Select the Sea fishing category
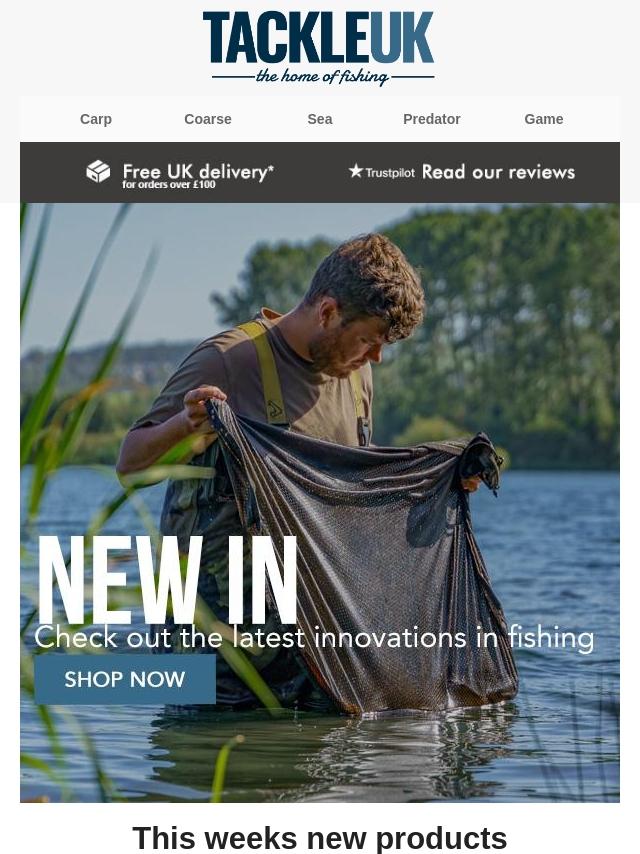The height and width of the screenshot is (854, 640). click(320, 119)
